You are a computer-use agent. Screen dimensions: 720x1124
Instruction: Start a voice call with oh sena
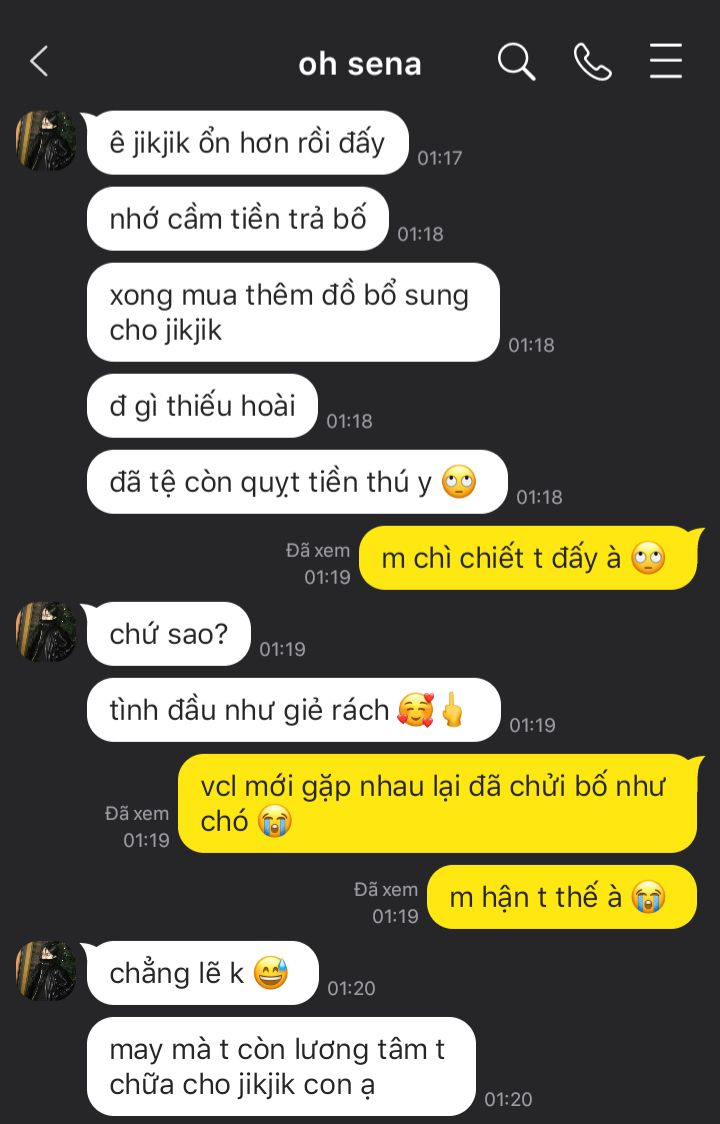coord(592,62)
